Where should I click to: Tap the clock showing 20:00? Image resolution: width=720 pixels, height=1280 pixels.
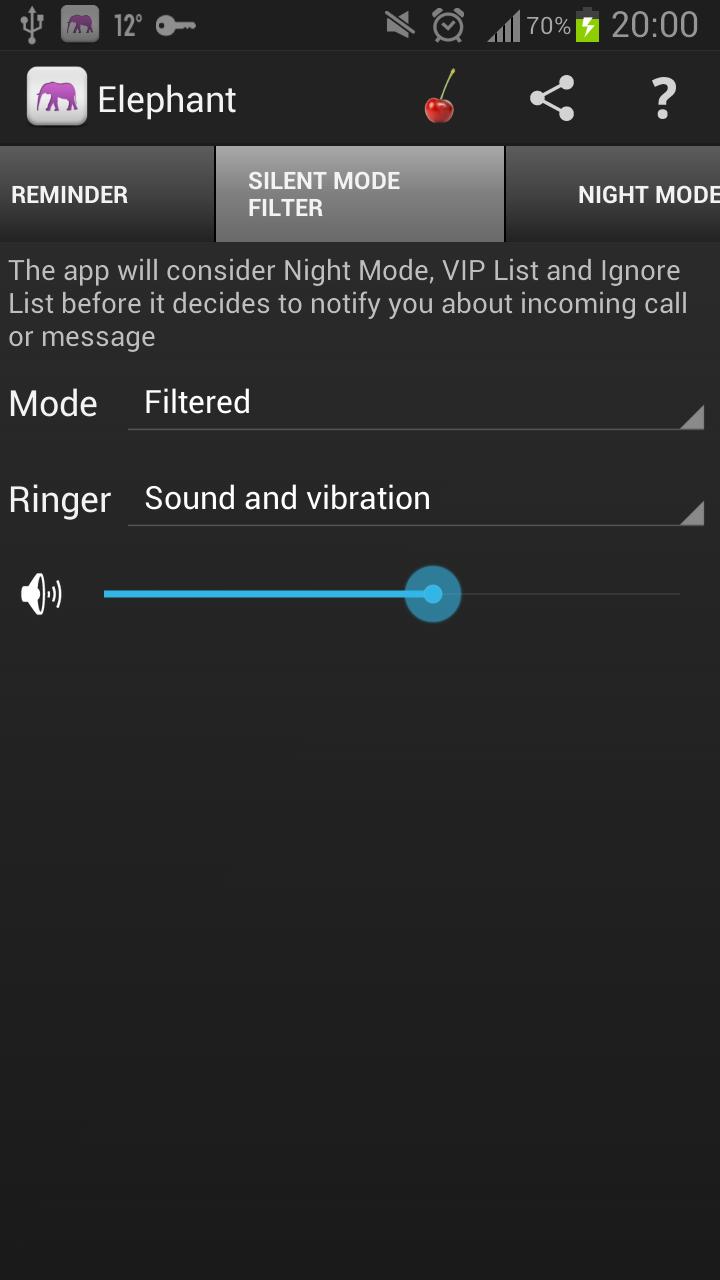655,24
